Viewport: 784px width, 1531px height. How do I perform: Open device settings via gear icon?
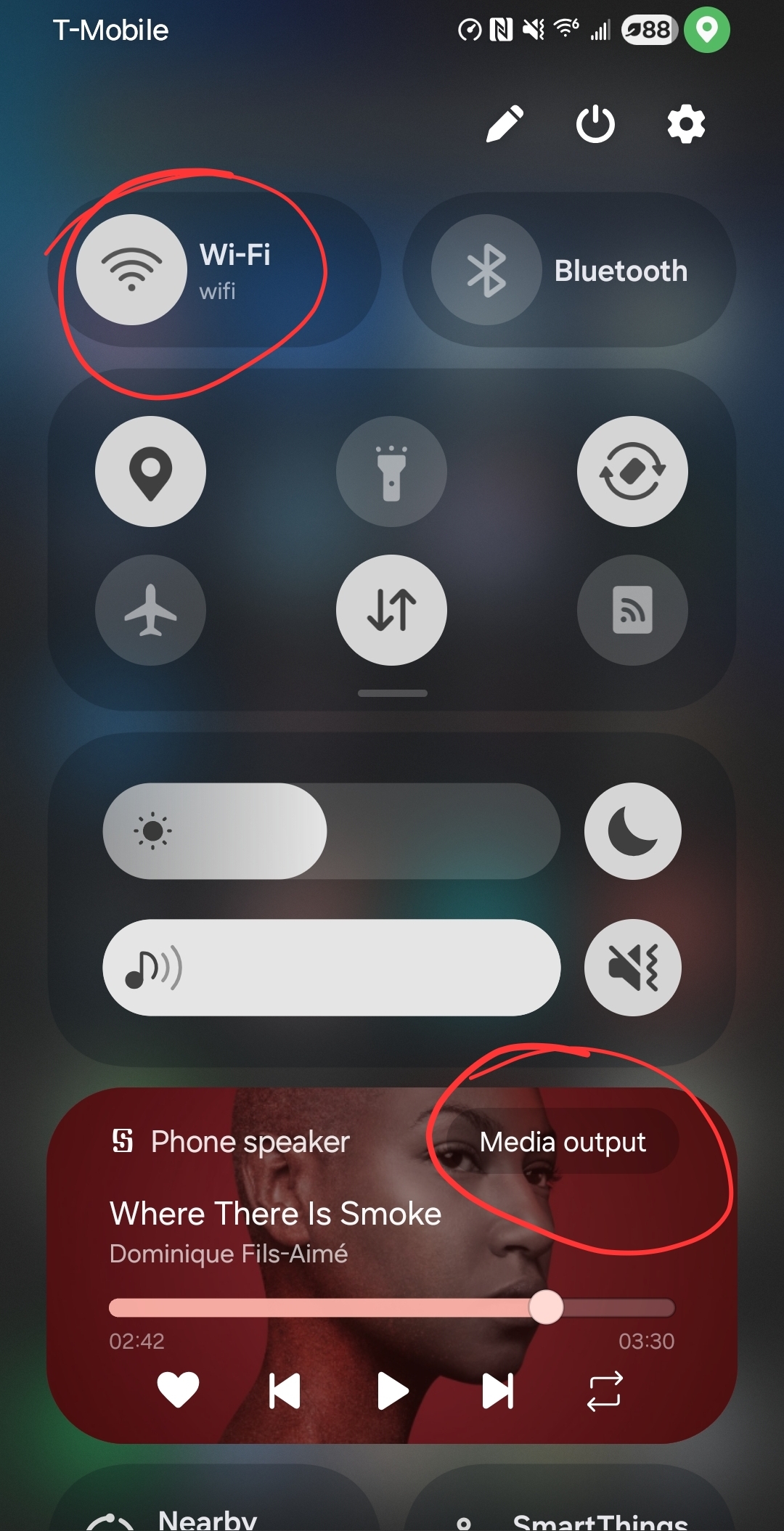[x=686, y=124]
